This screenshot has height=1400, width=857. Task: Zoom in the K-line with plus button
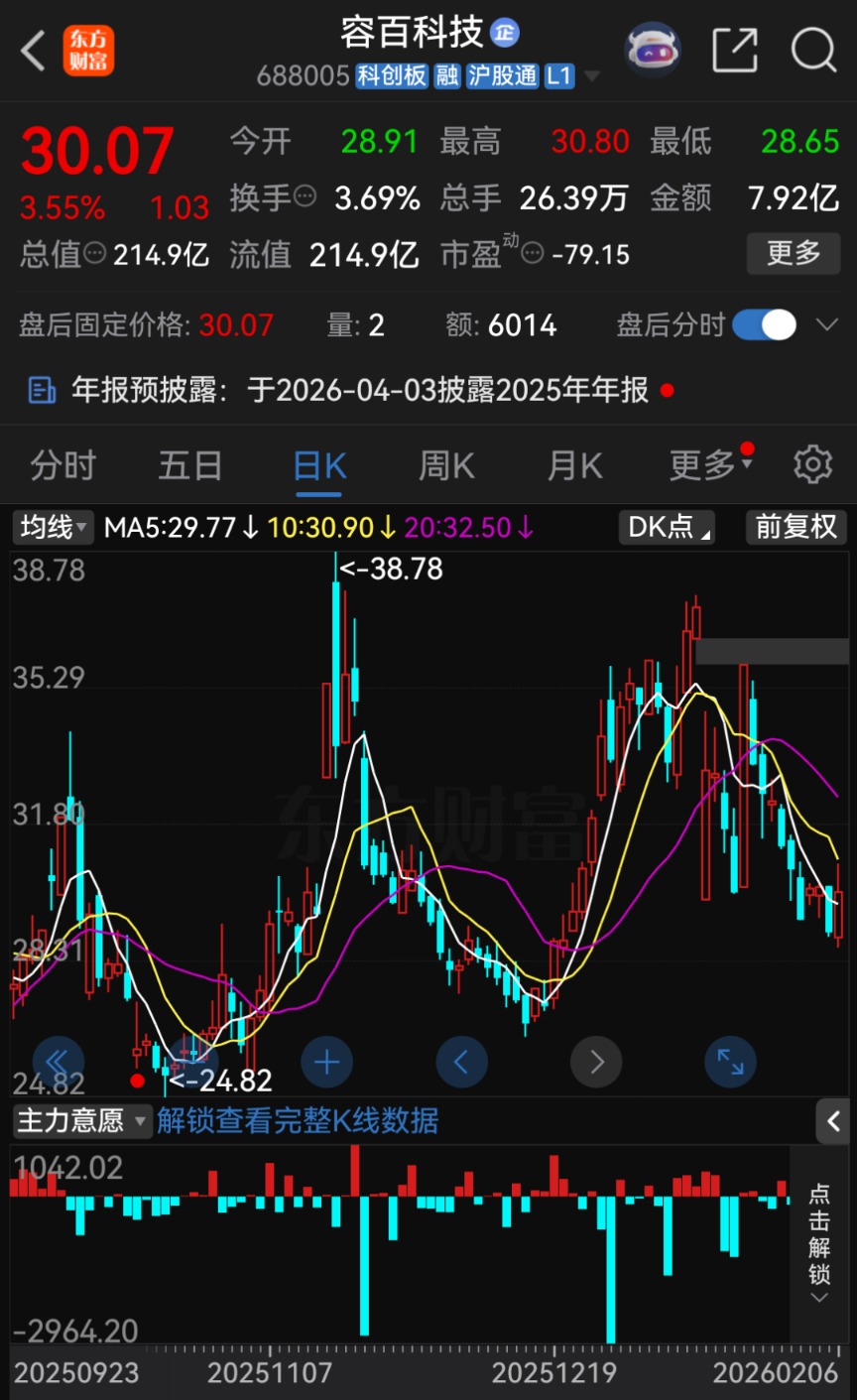(x=326, y=1063)
